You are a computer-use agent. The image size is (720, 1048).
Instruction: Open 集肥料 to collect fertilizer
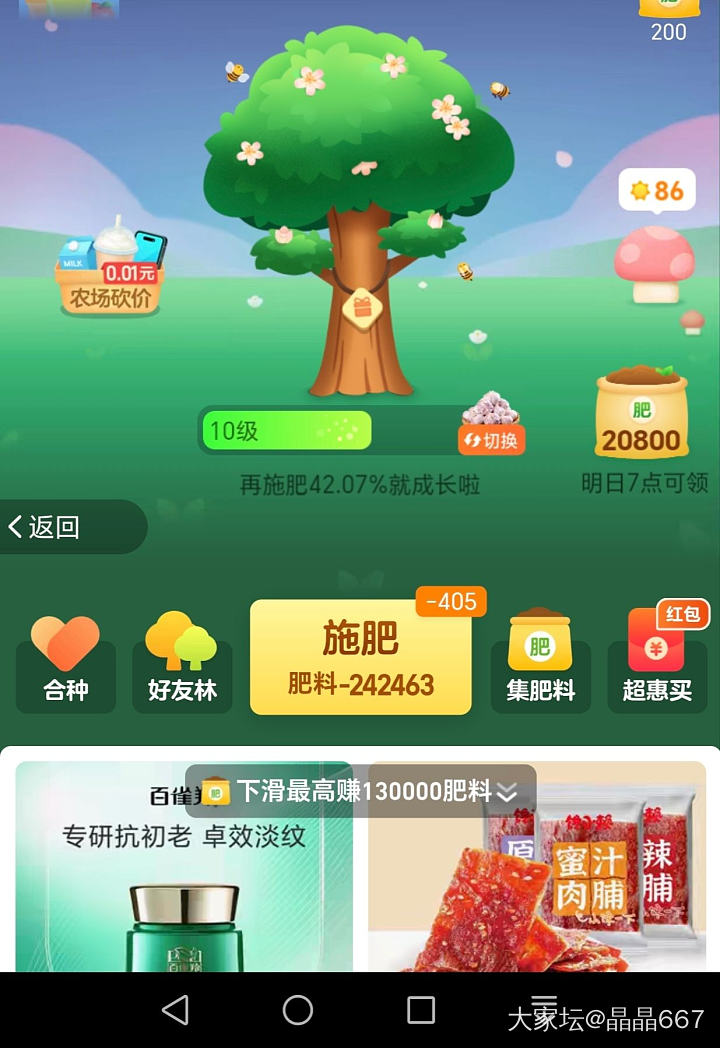540,661
